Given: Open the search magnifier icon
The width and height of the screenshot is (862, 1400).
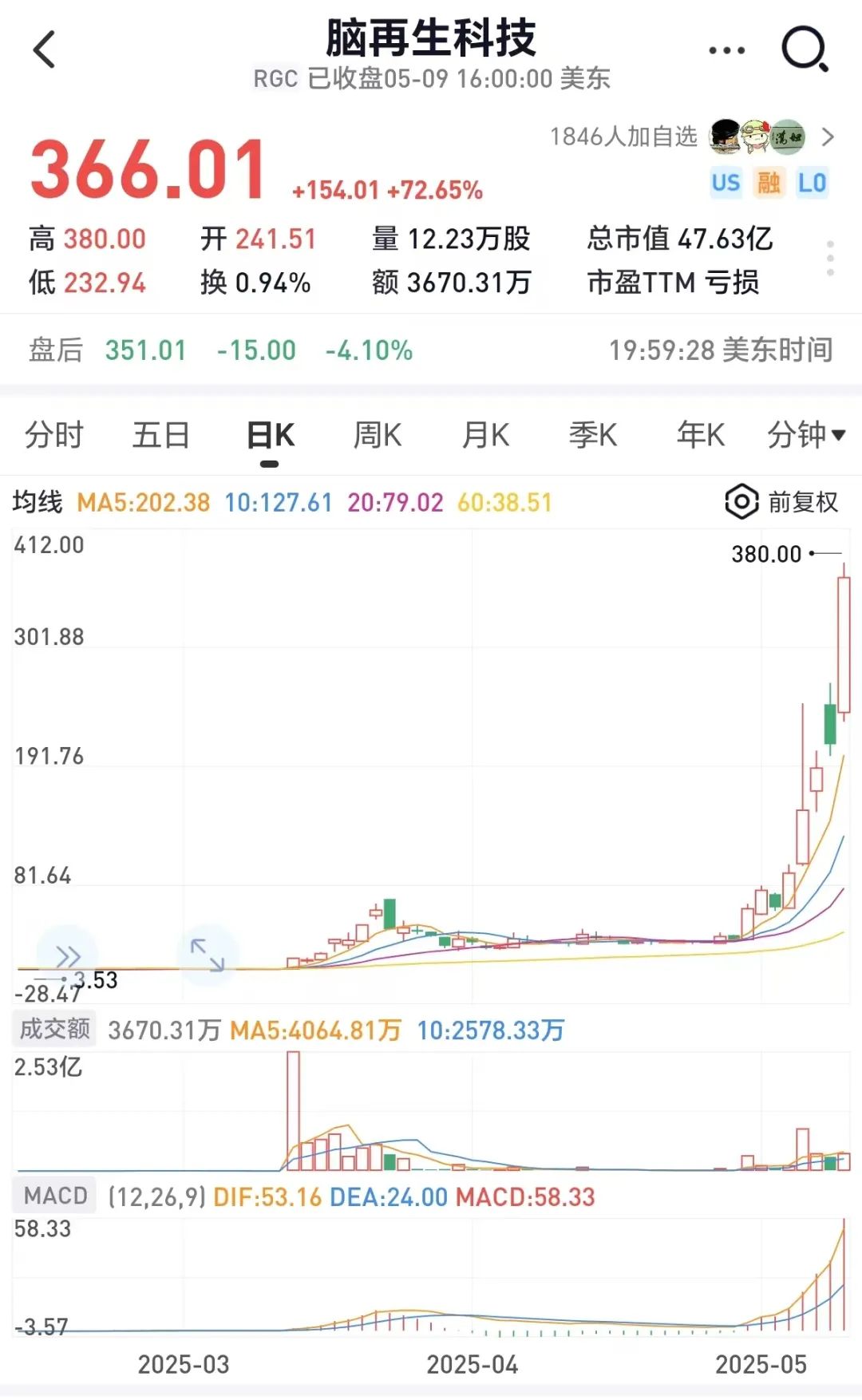Looking at the screenshot, I should [805, 49].
